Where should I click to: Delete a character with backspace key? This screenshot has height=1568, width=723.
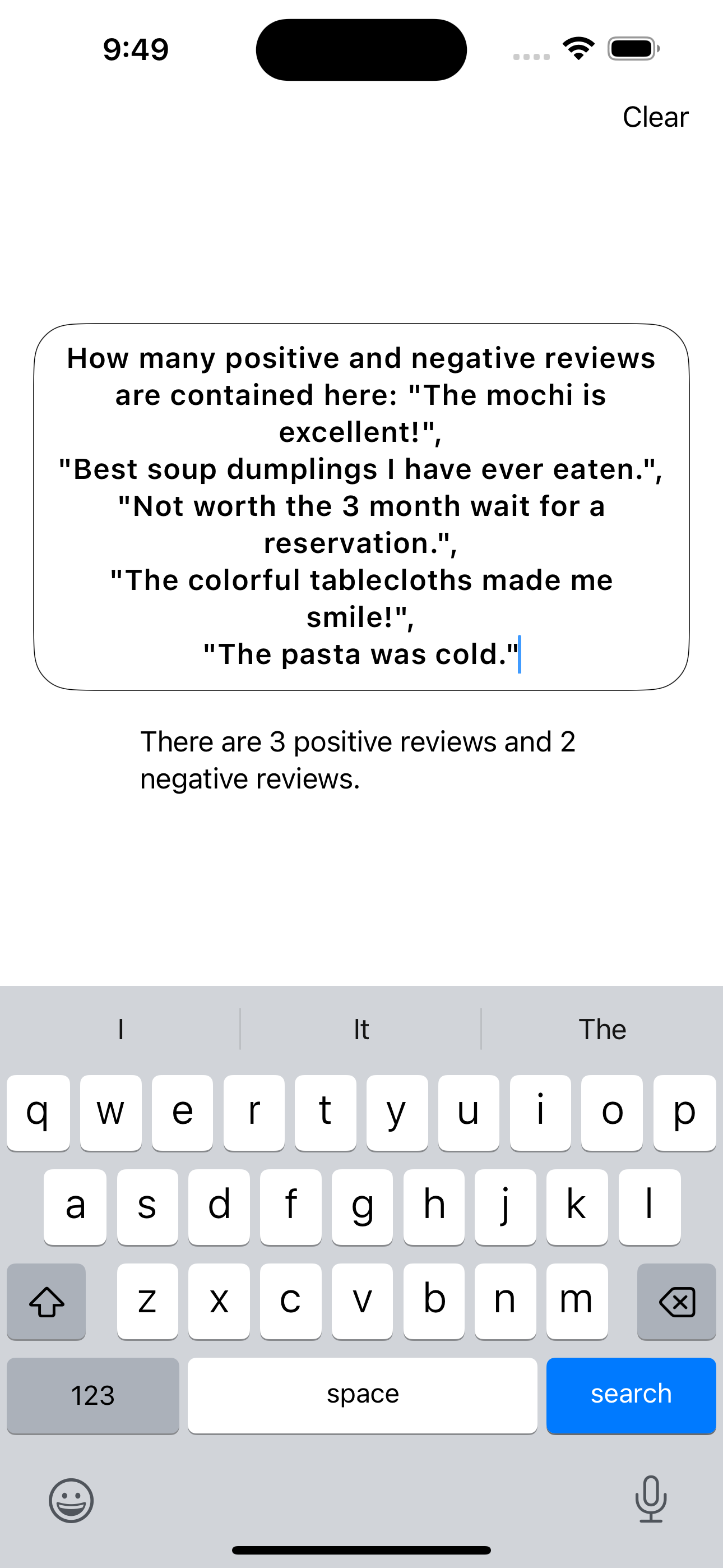coord(676,1302)
